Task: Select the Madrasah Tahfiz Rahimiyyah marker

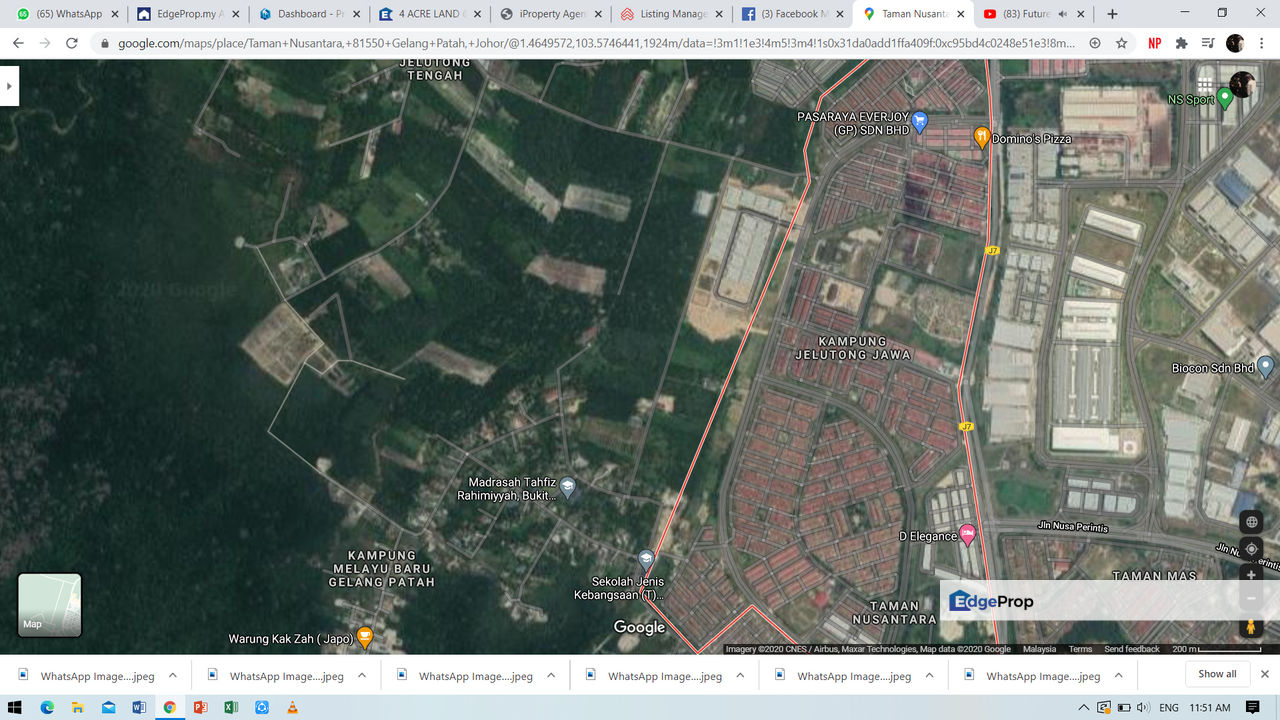Action: (x=568, y=487)
